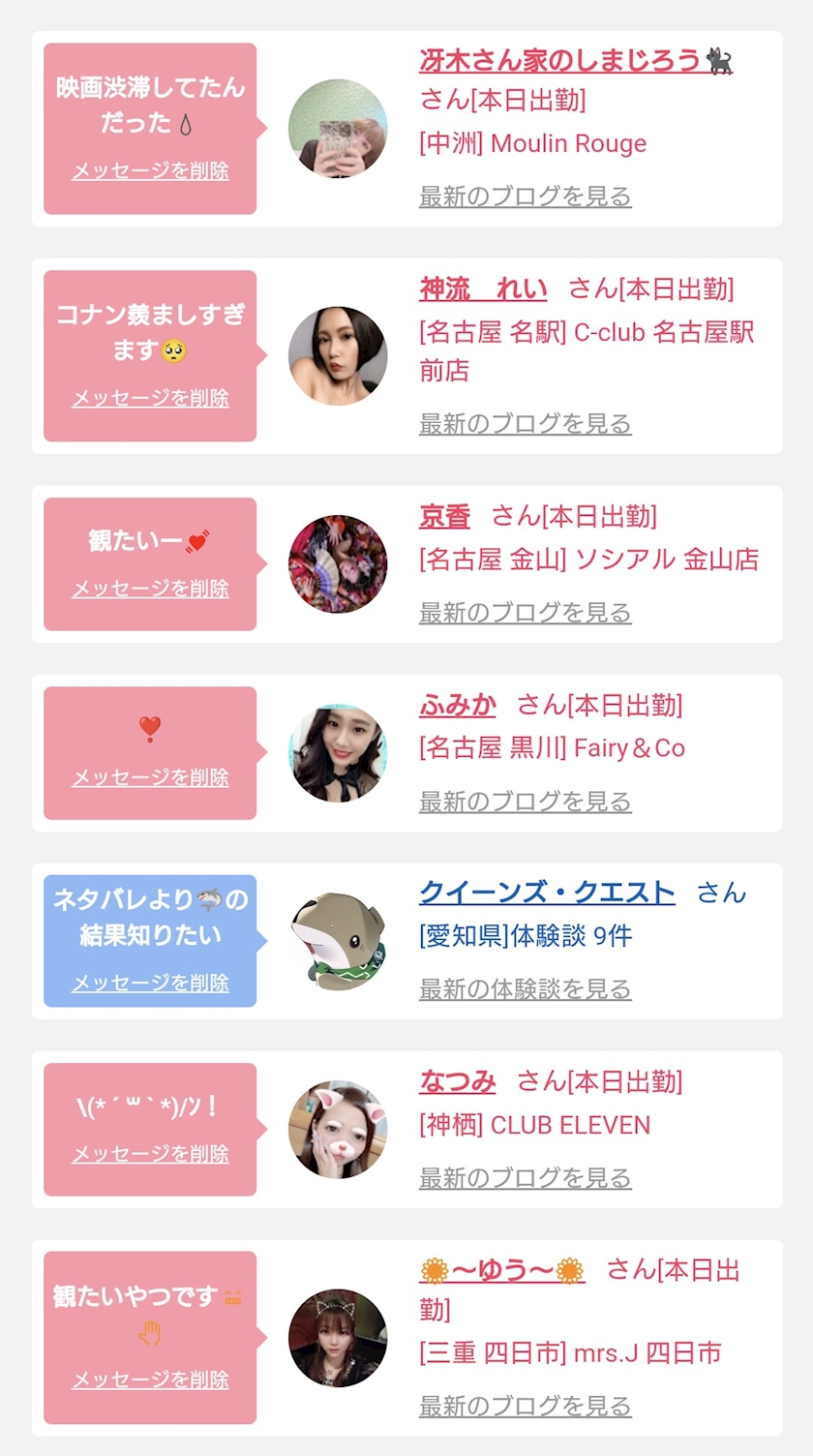This screenshot has height=1456, width=813.
Task: Open クイーンズ・クエスト profile link
Action: click(x=547, y=892)
